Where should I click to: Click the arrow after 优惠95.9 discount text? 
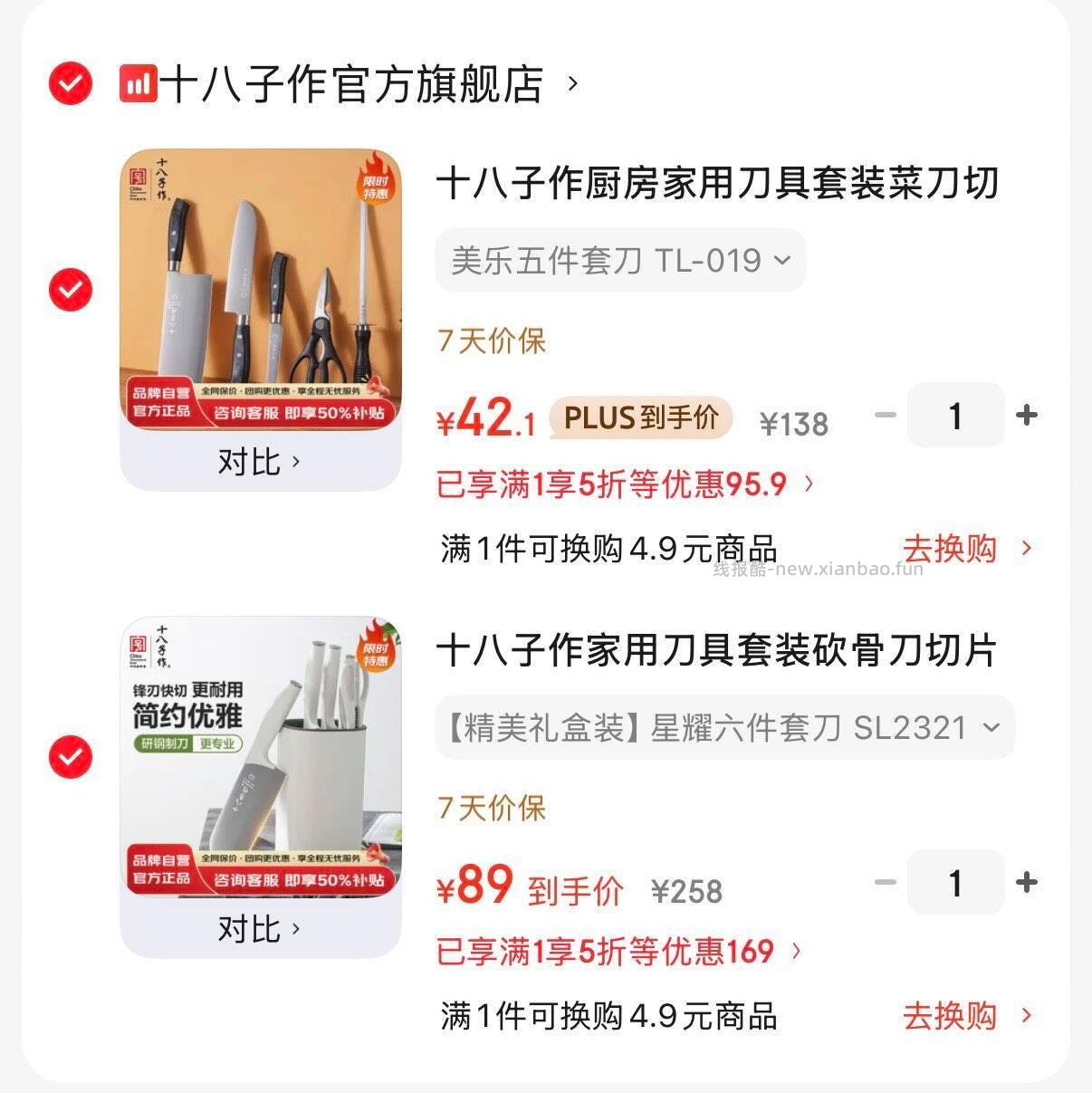click(x=807, y=485)
